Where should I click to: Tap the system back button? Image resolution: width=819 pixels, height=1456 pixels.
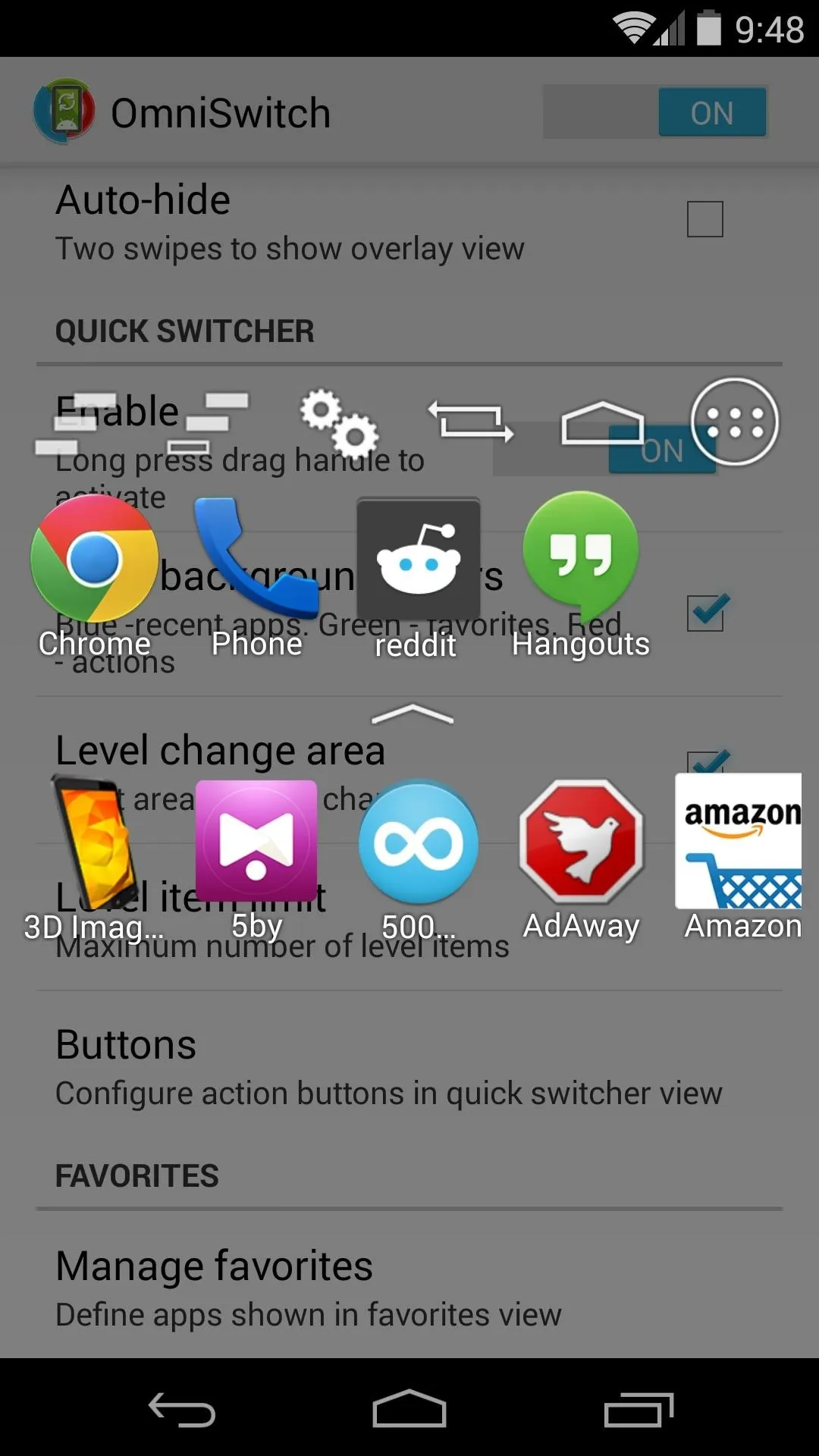[182, 1410]
